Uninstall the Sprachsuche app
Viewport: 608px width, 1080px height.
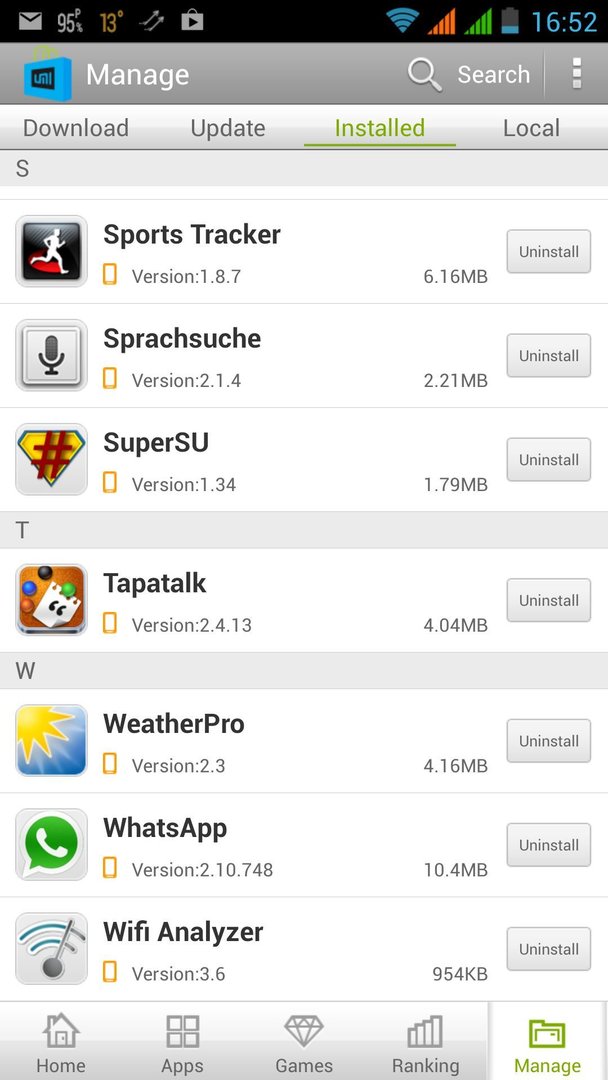coord(549,355)
